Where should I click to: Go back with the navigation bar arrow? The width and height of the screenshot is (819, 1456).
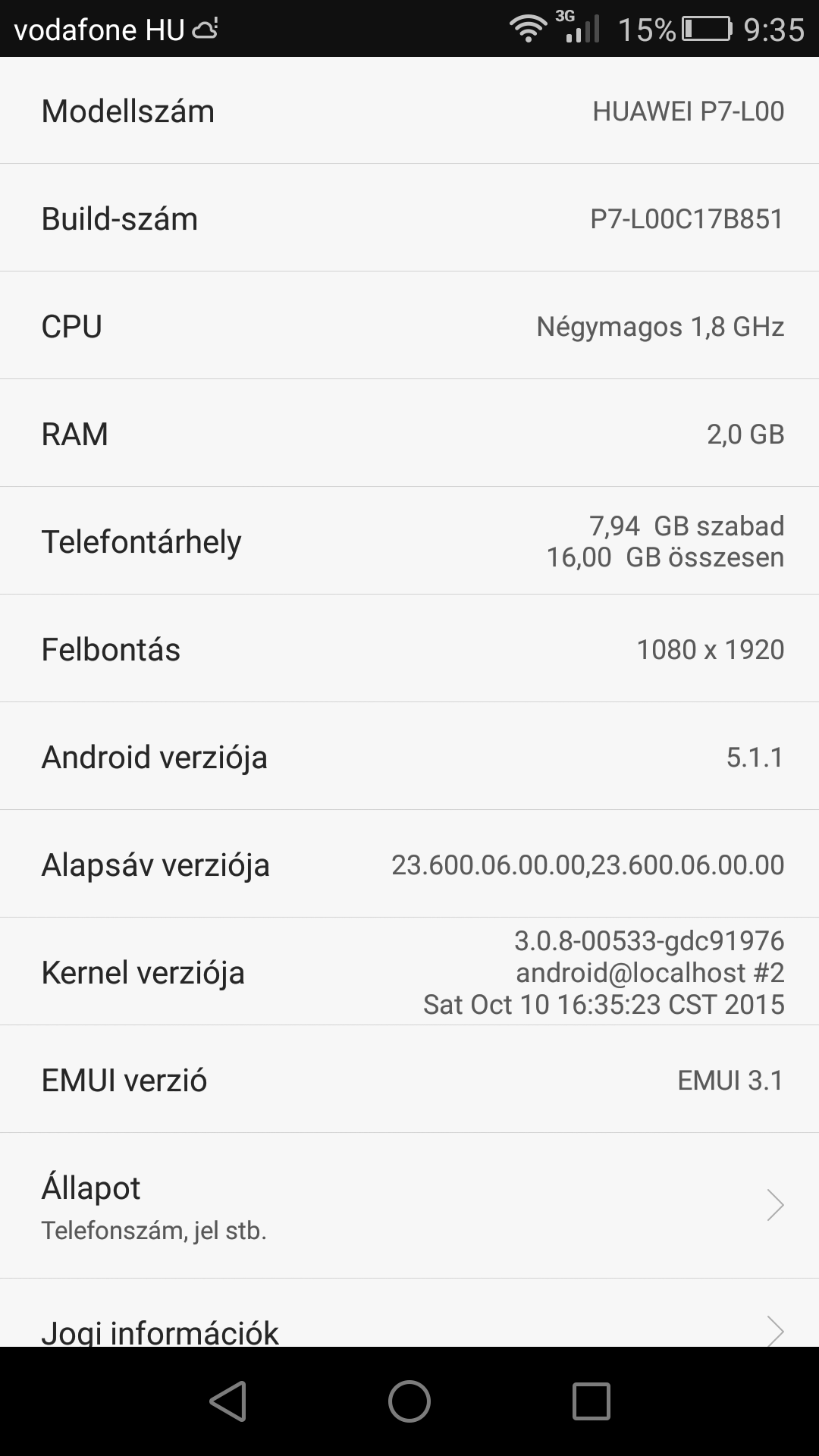(228, 1401)
